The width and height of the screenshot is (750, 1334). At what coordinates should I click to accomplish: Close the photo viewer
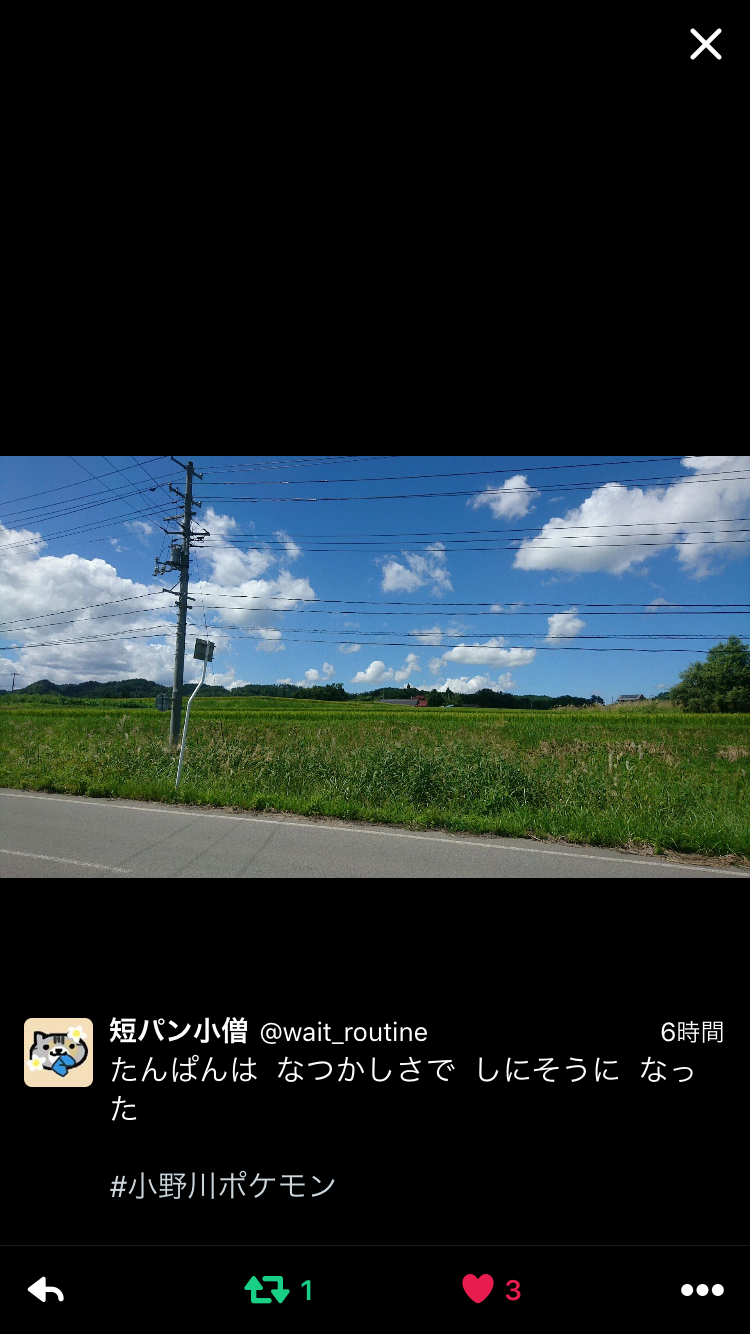[x=705, y=44]
